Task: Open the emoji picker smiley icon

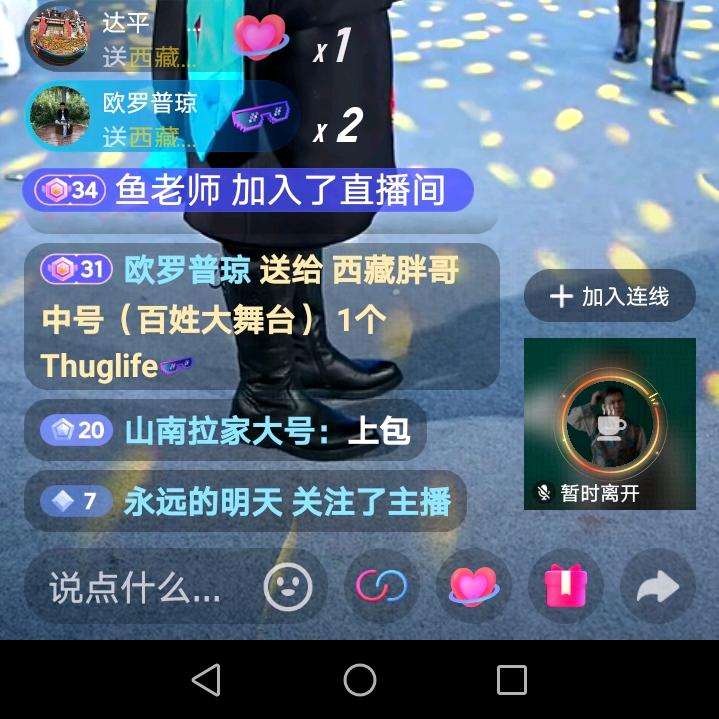Action: [x=288, y=587]
